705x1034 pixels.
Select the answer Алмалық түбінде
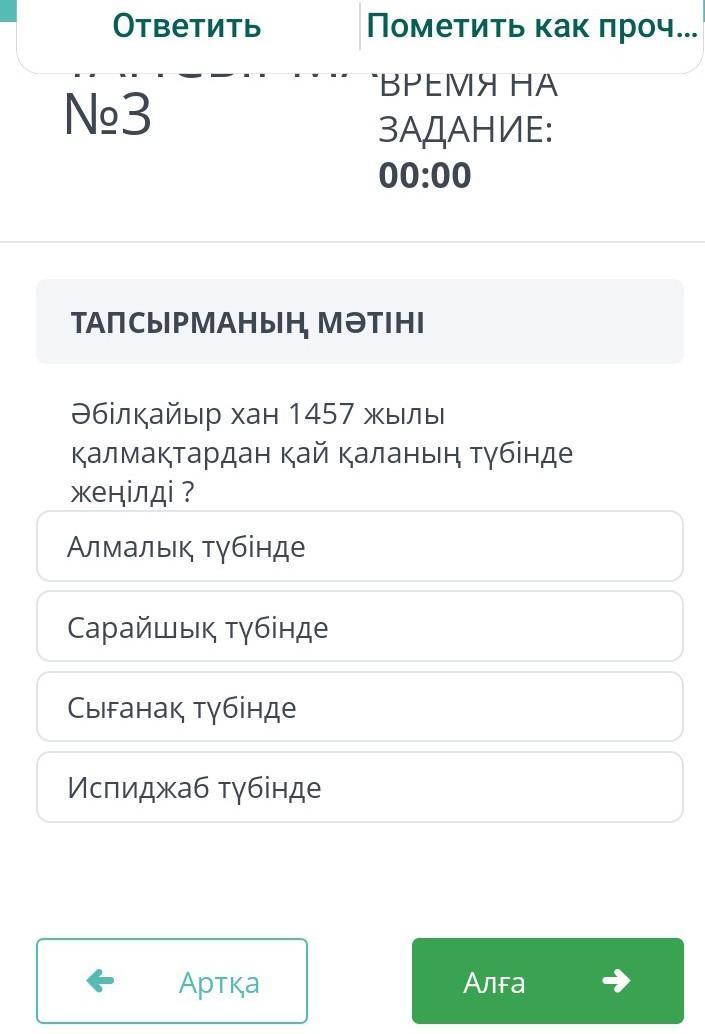[359, 546]
